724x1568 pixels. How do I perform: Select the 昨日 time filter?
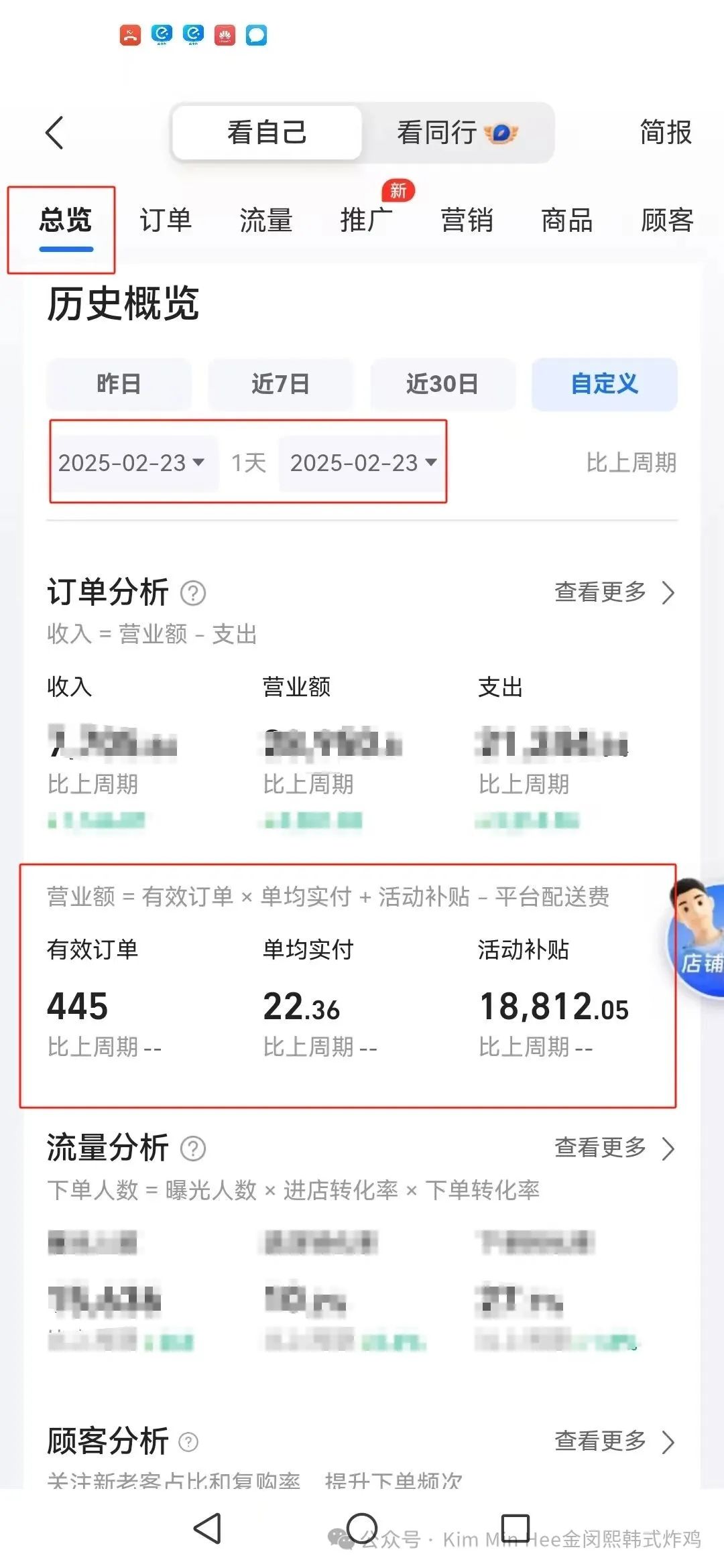[x=118, y=383]
